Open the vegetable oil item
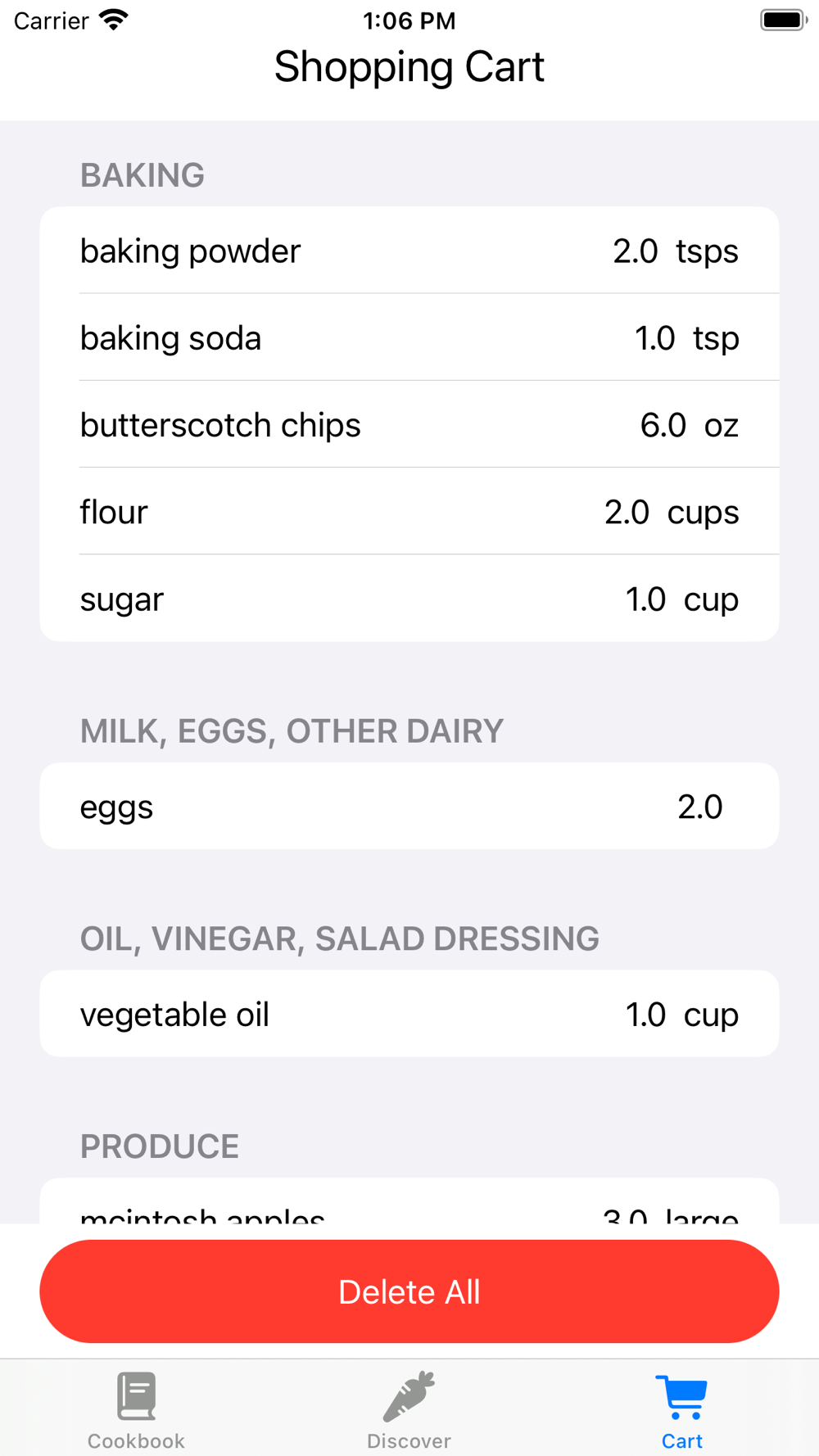Viewport: 819px width, 1456px height. pos(409,1014)
